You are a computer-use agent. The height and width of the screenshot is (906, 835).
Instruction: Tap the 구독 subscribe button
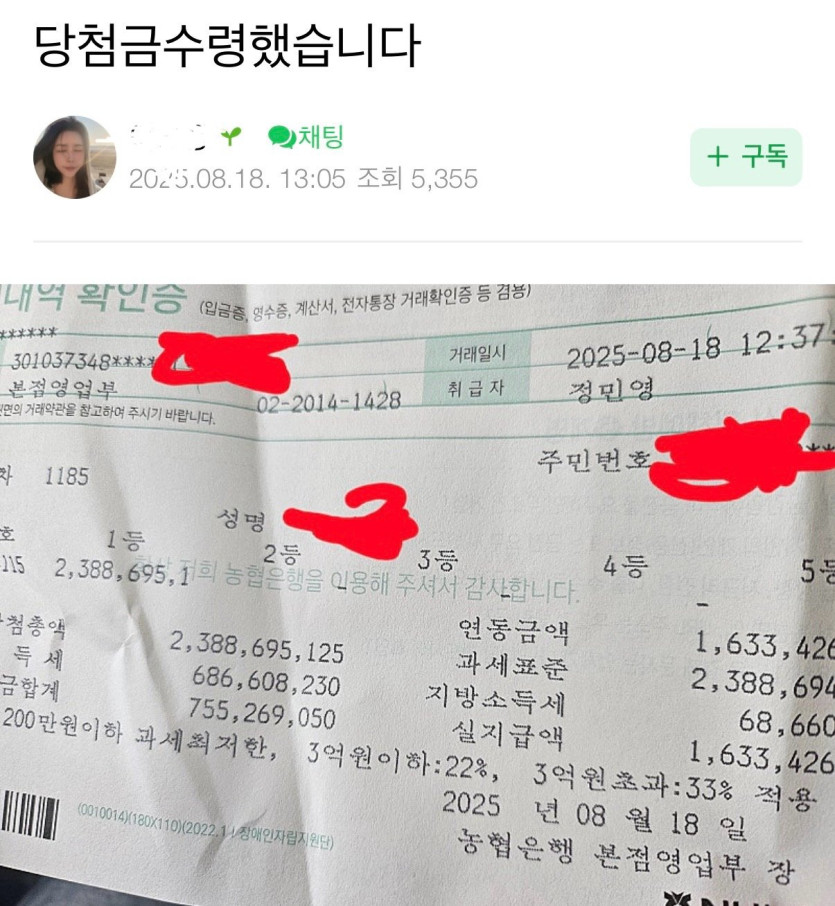click(x=746, y=157)
